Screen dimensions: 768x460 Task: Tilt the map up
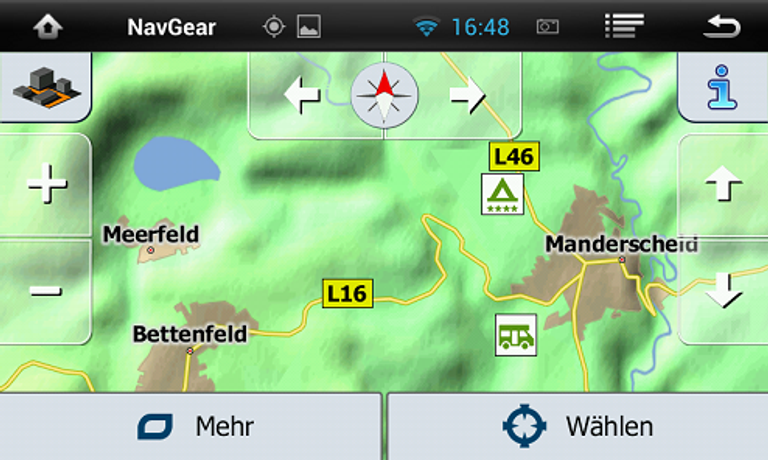pos(723,186)
